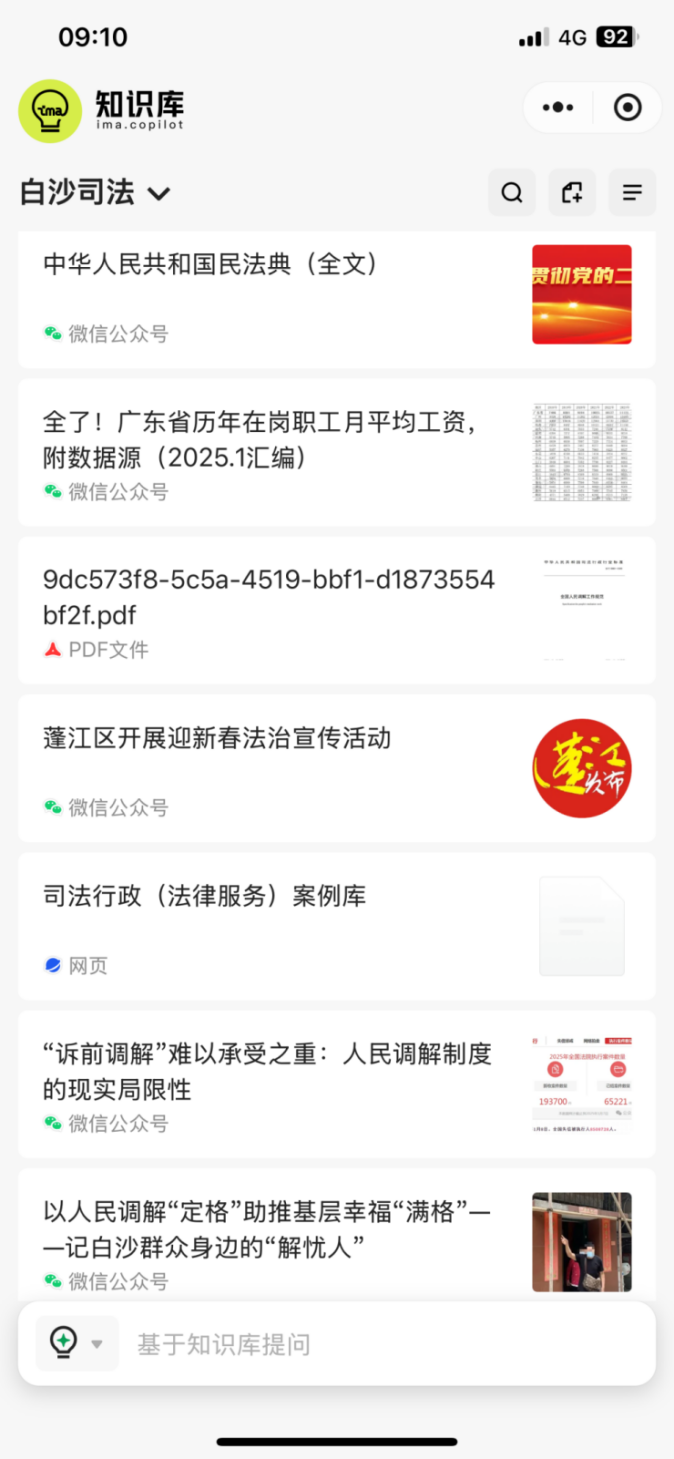Tap the 基于知识库提问 question field

380,1344
